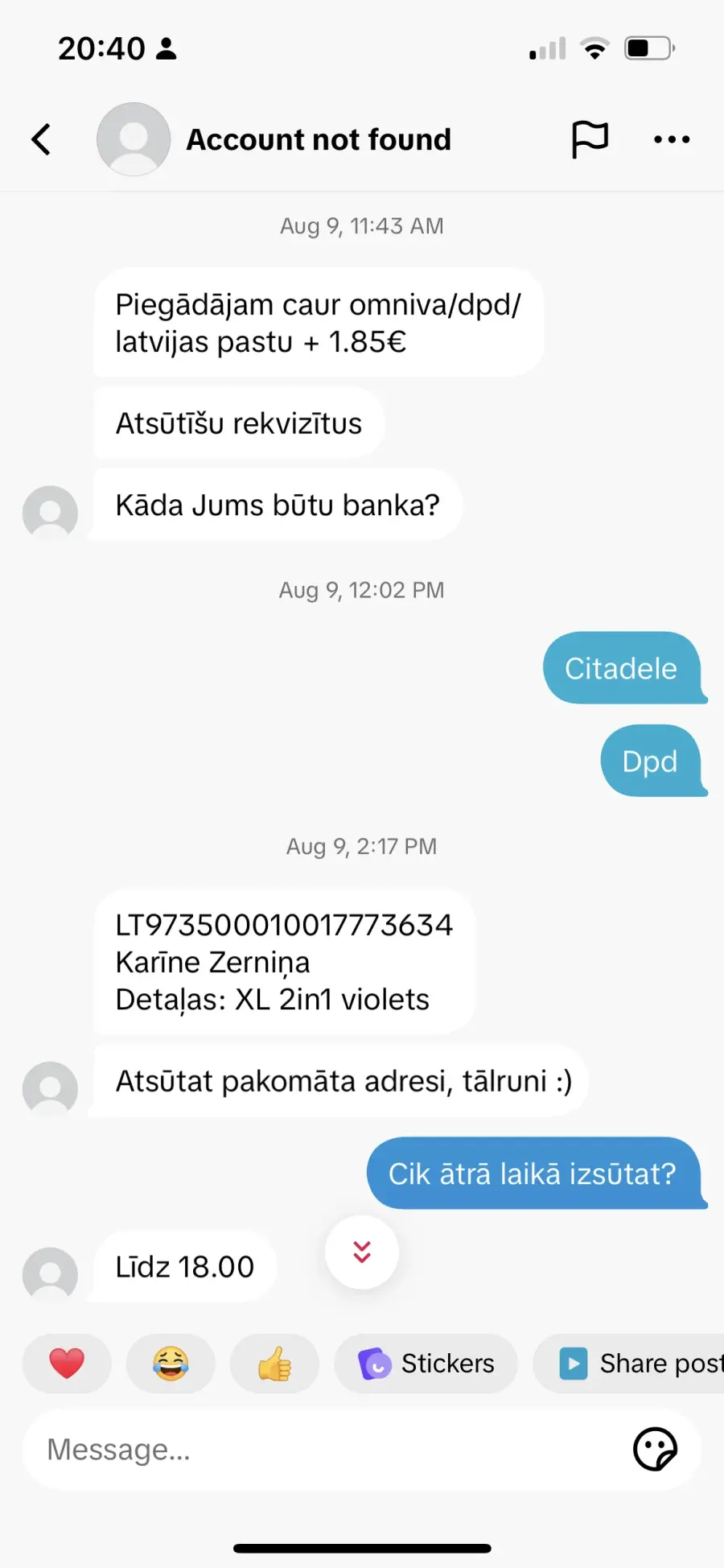Send the red heart quick reaction

point(67,1364)
